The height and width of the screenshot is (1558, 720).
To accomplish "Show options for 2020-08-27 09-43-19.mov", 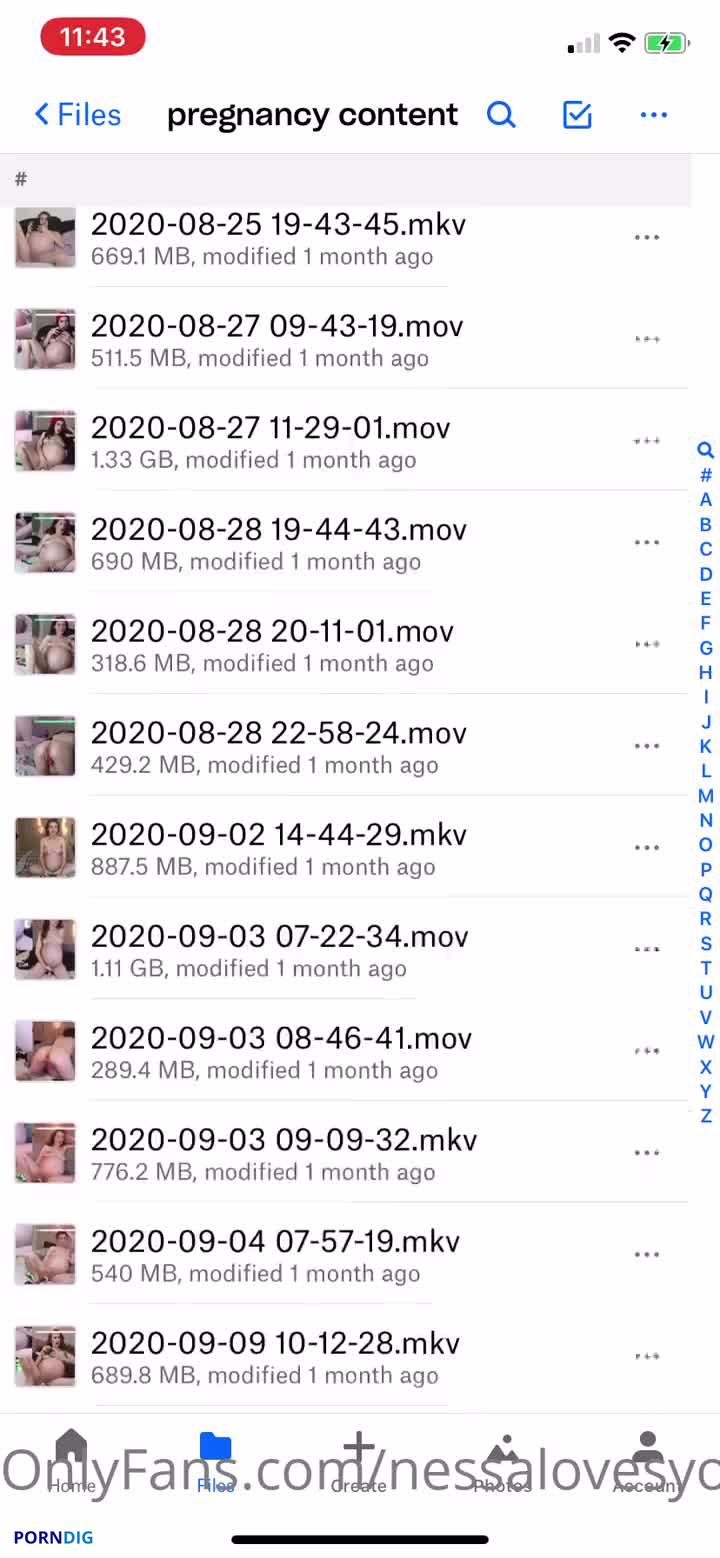I will pyautogui.click(x=647, y=340).
